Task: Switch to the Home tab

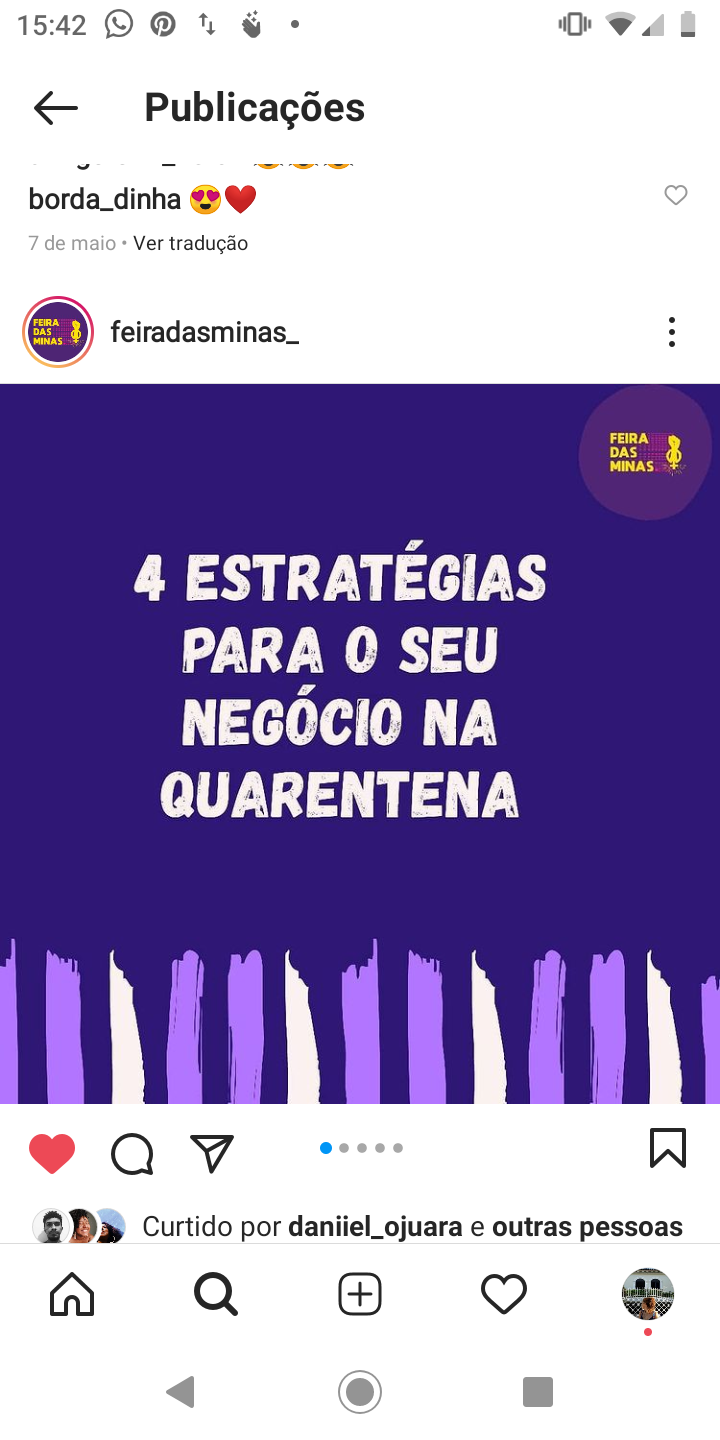Action: [x=72, y=1295]
